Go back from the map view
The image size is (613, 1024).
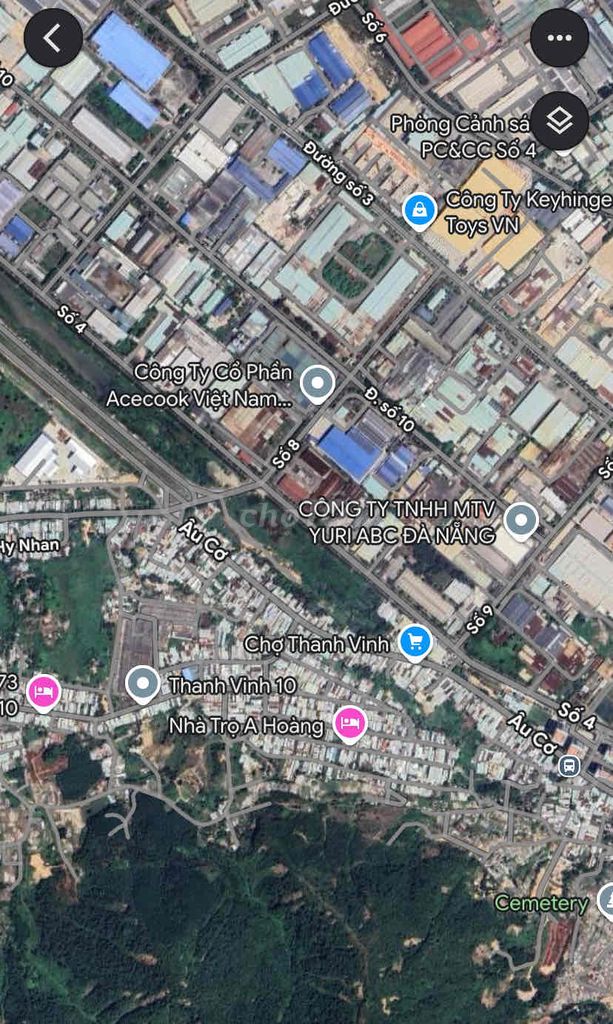(x=52, y=38)
